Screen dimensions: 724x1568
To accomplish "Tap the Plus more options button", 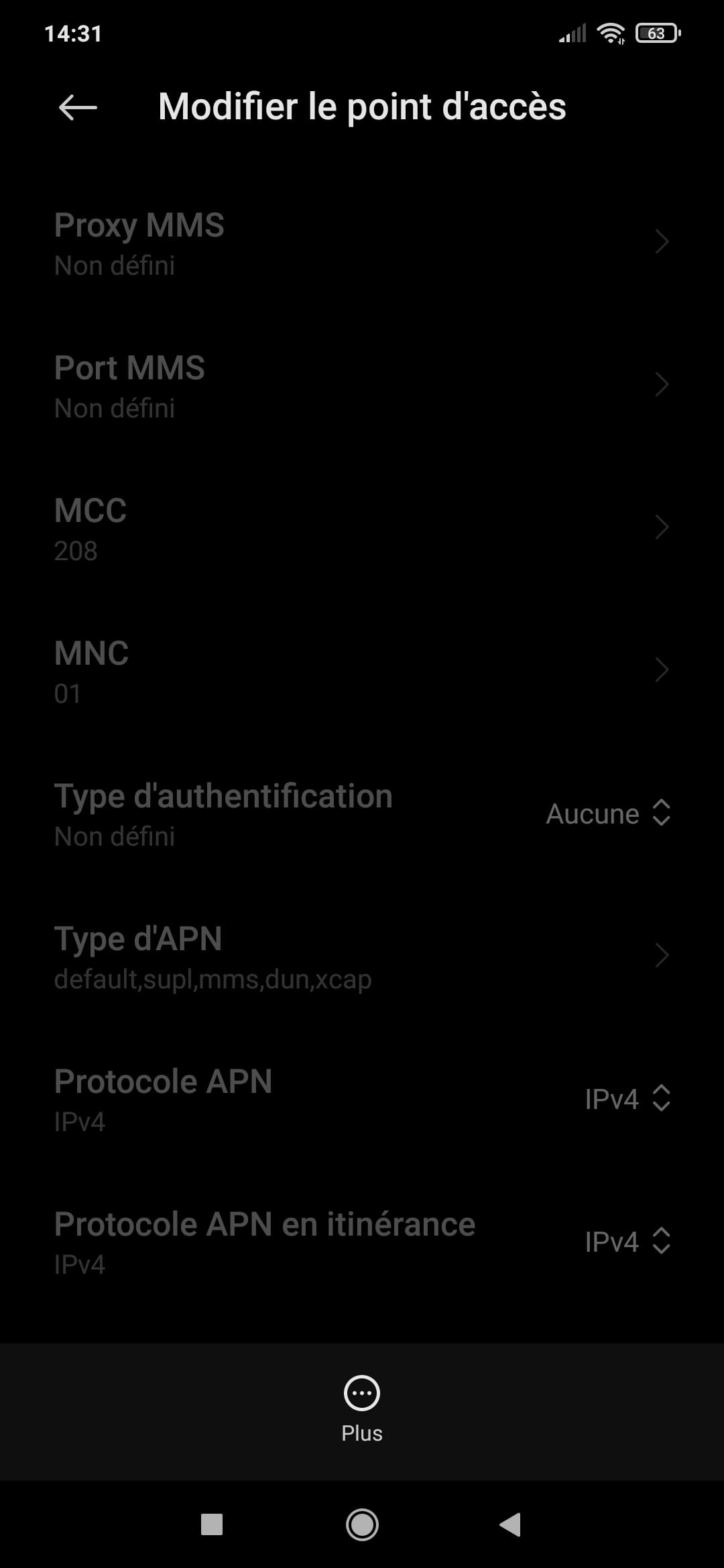I will click(x=362, y=1409).
